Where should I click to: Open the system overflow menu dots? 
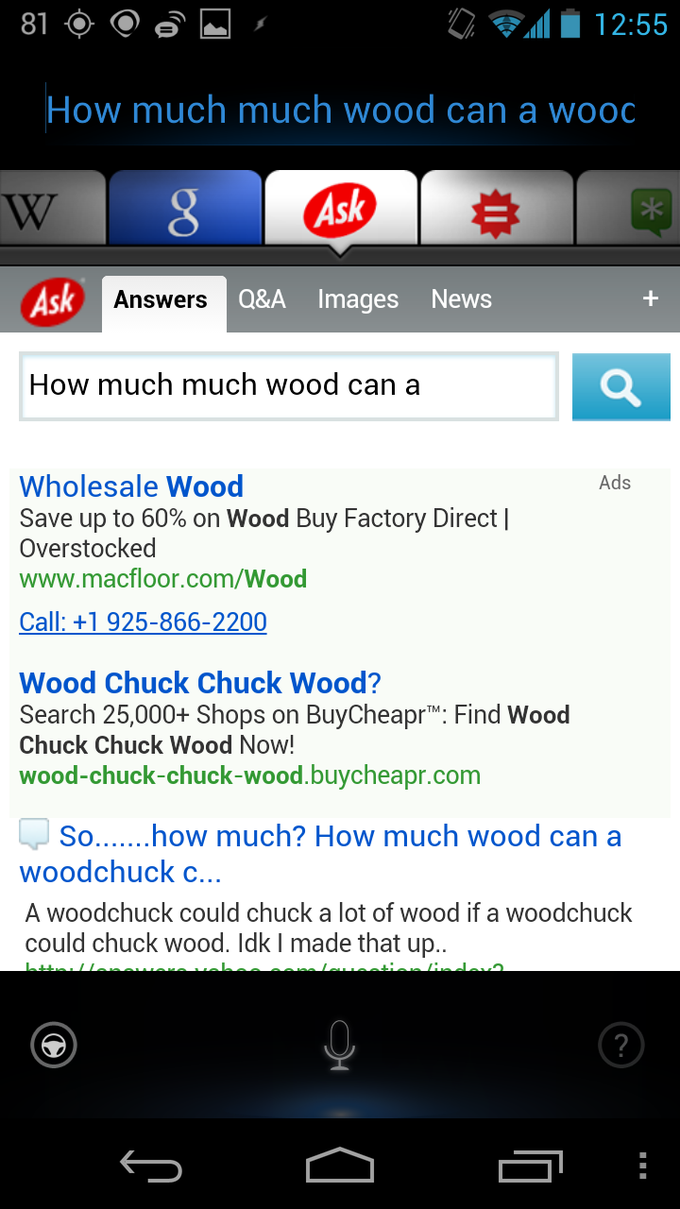pyautogui.click(x=642, y=1166)
